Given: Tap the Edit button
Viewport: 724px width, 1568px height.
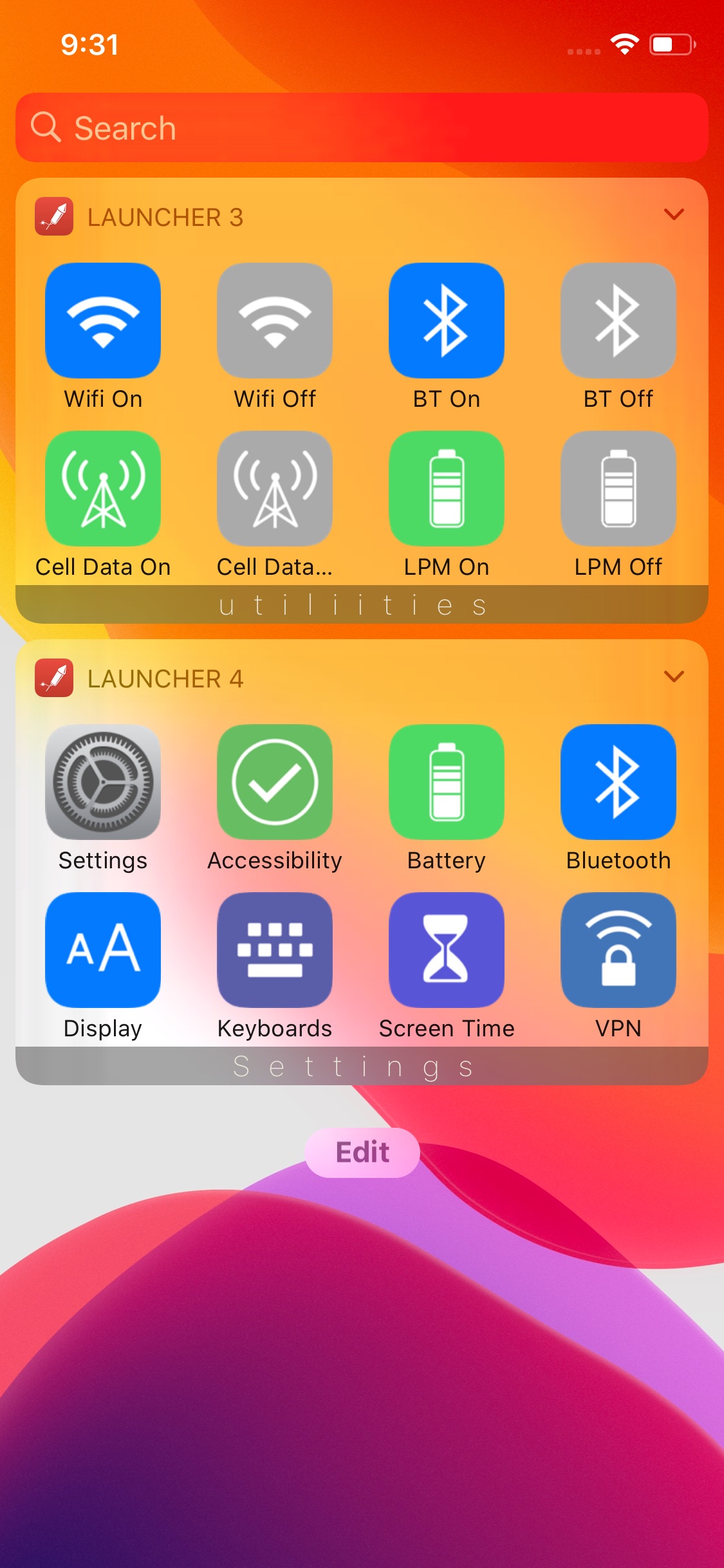Looking at the screenshot, I should tap(362, 1152).
